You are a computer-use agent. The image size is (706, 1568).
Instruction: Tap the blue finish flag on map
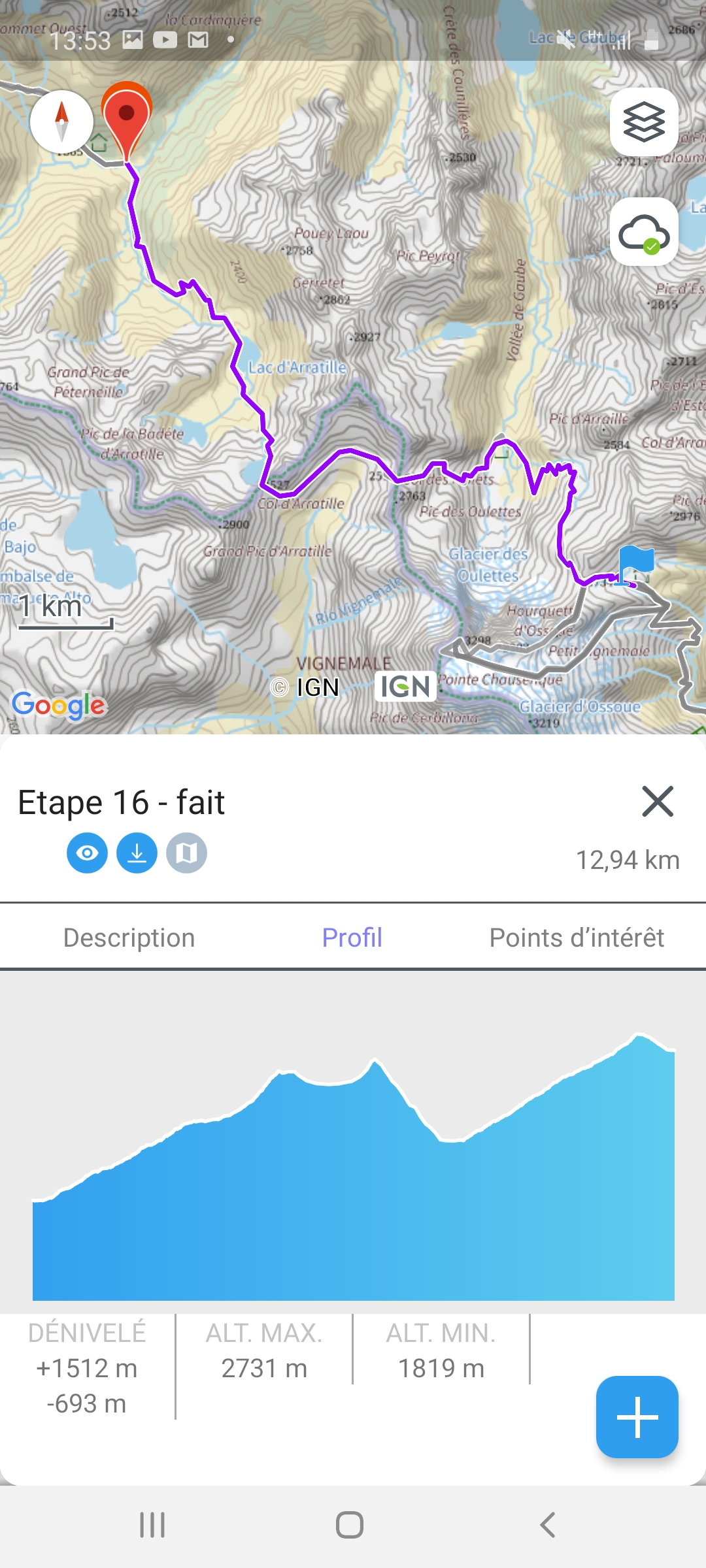point(635,563)
